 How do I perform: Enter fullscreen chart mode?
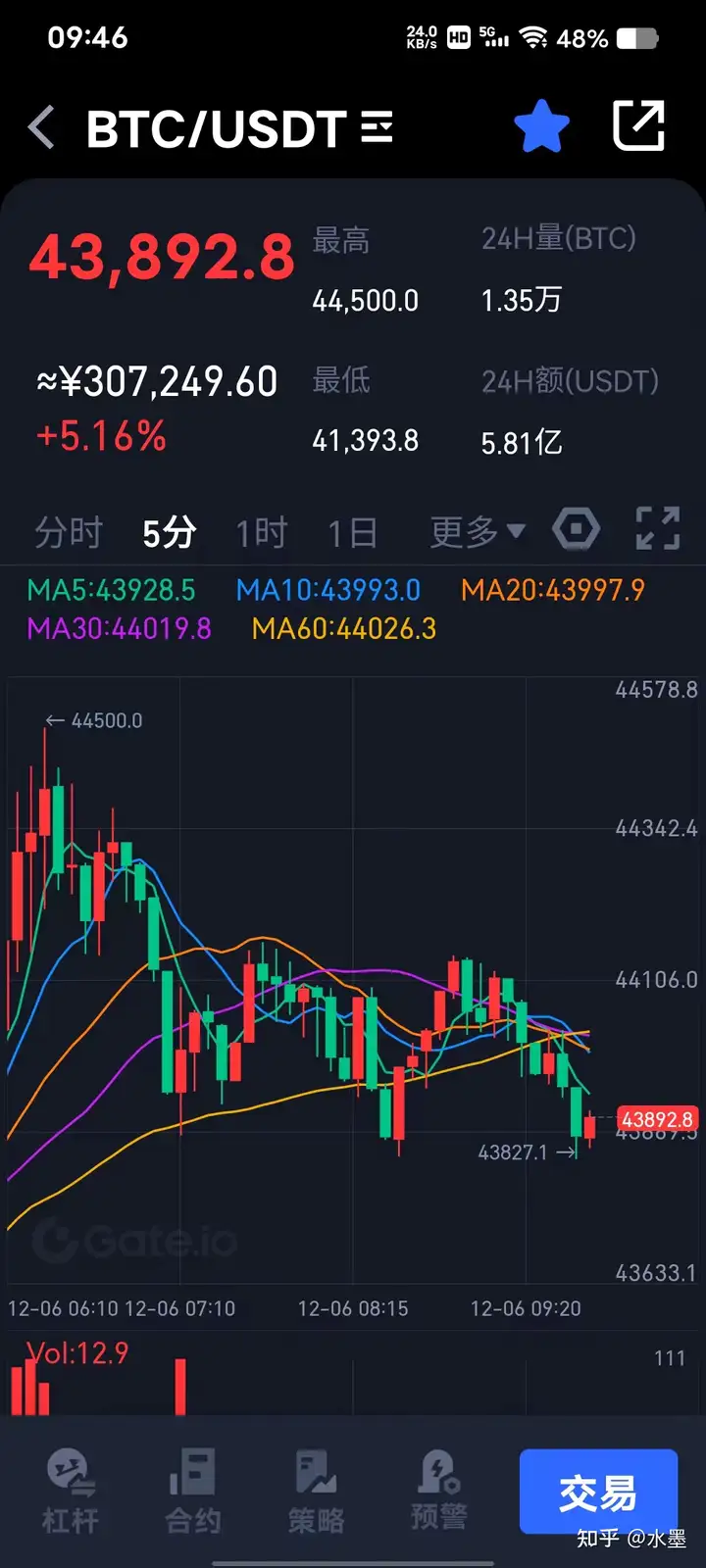[657, 528]
